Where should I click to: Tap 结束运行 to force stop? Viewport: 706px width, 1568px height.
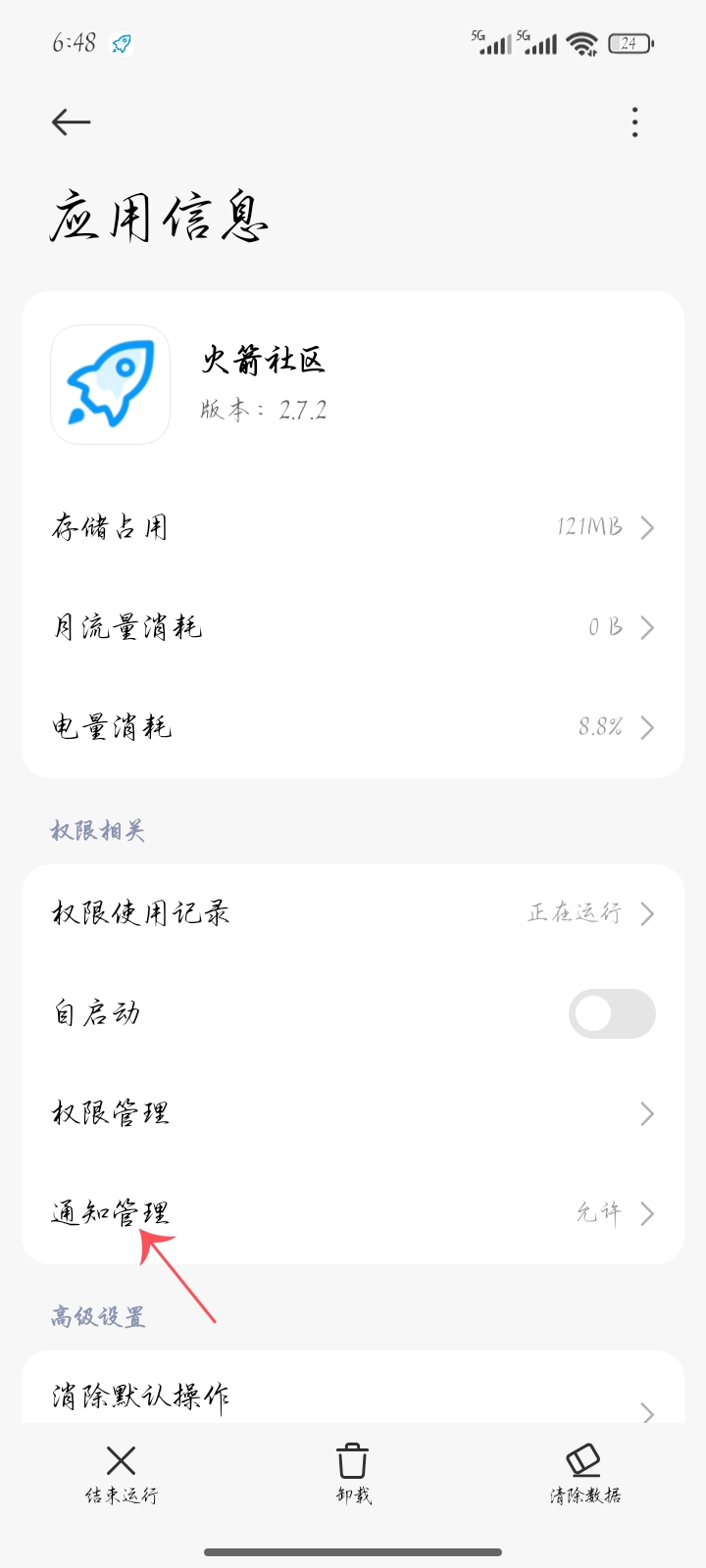(121, 1474)
